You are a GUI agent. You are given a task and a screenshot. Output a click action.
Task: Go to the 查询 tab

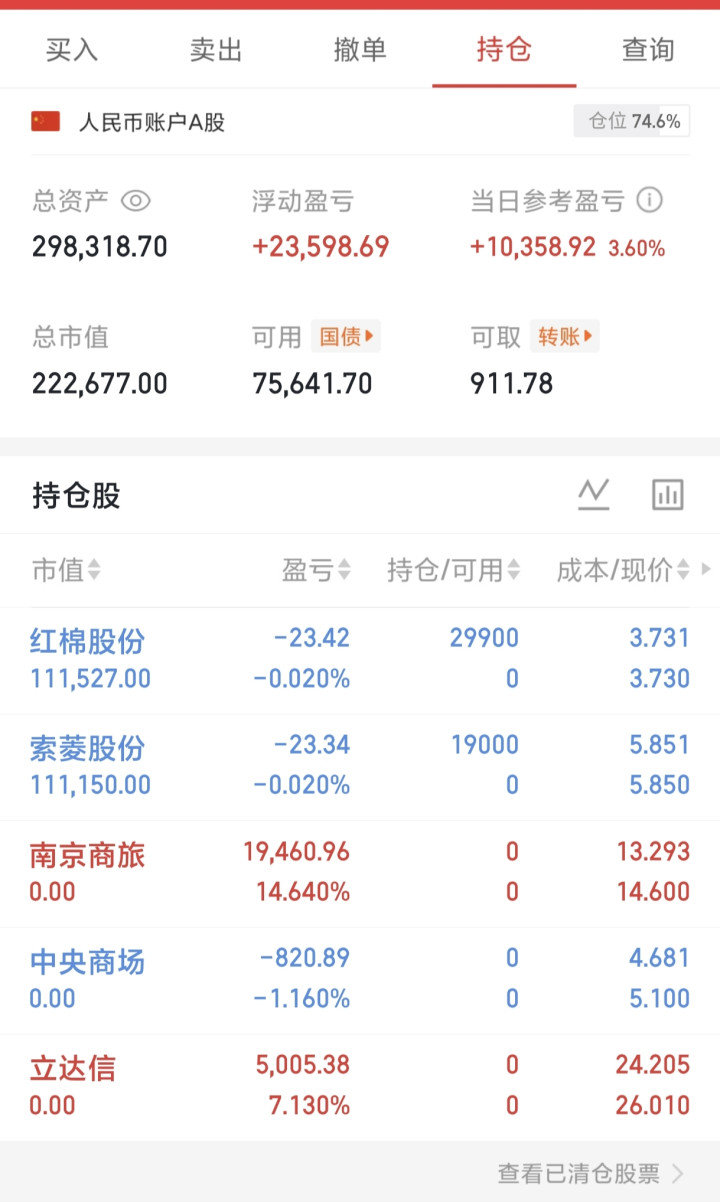click(x=648, y=50)
